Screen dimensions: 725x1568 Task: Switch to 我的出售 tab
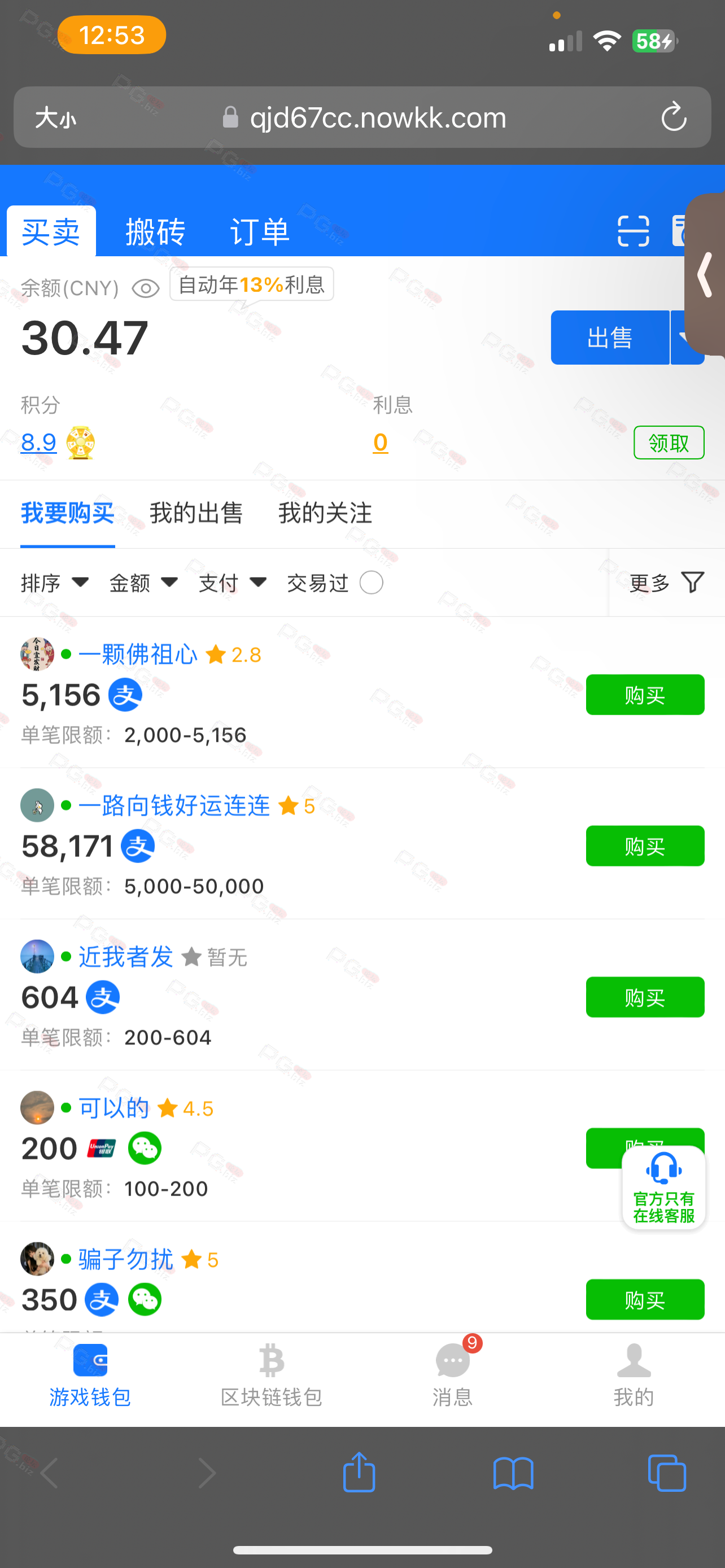tap(196, 513)
